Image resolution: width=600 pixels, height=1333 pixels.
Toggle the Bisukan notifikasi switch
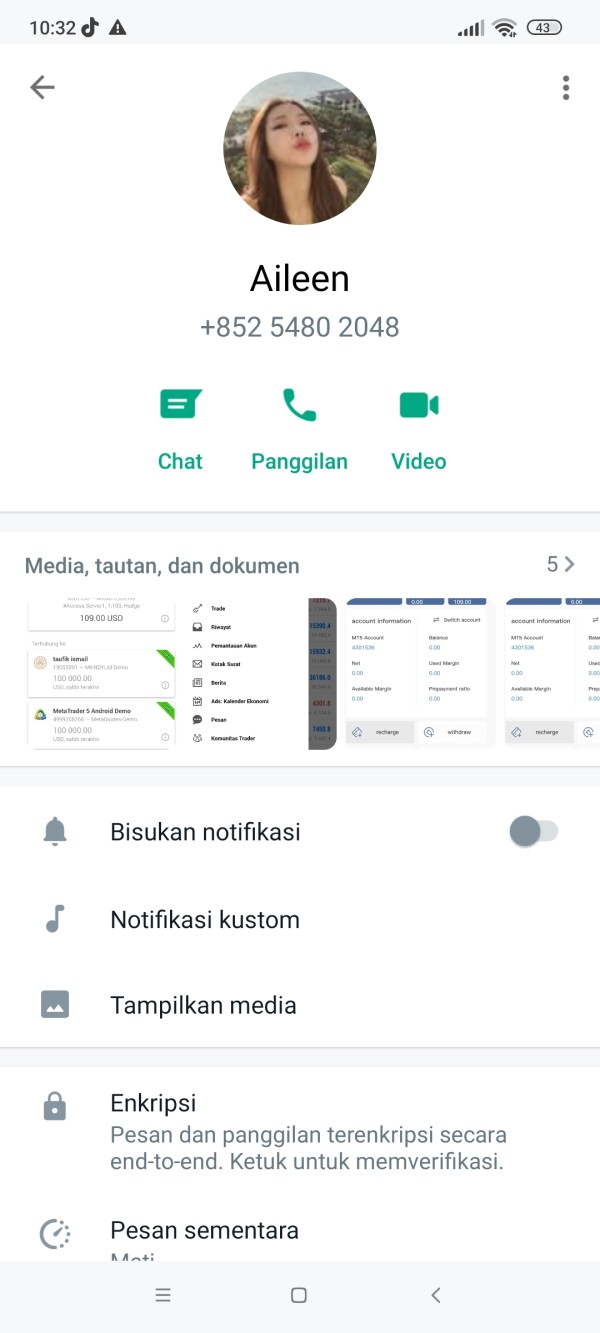pyautogui.click(x=534, y=832)
